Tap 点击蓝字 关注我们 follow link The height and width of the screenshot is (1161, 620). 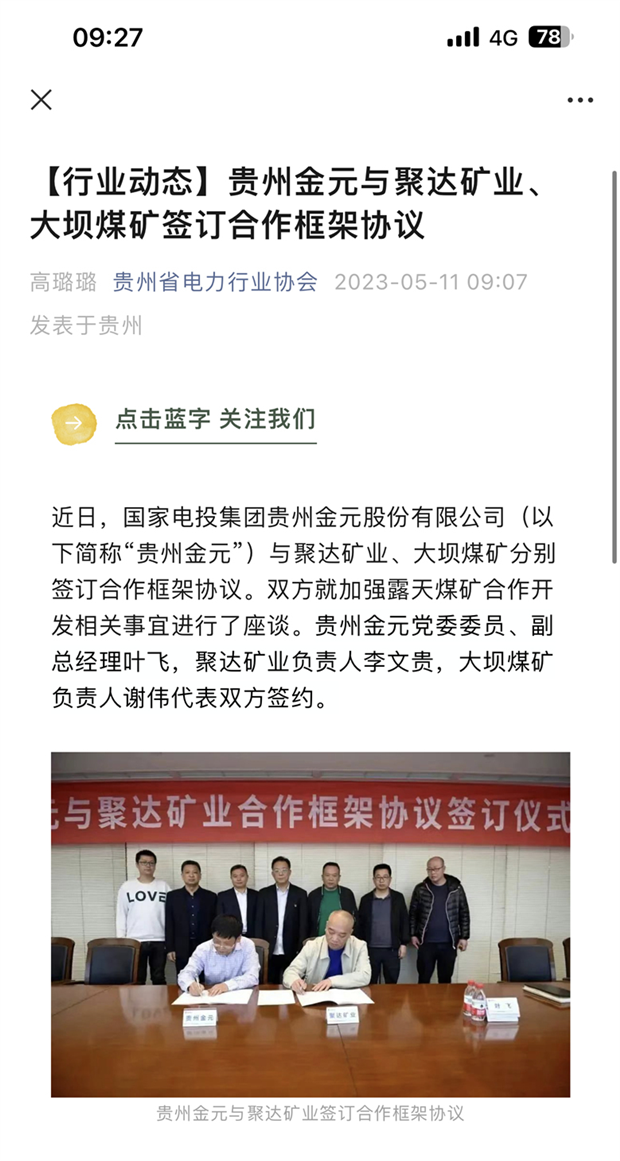click(214, 419)
